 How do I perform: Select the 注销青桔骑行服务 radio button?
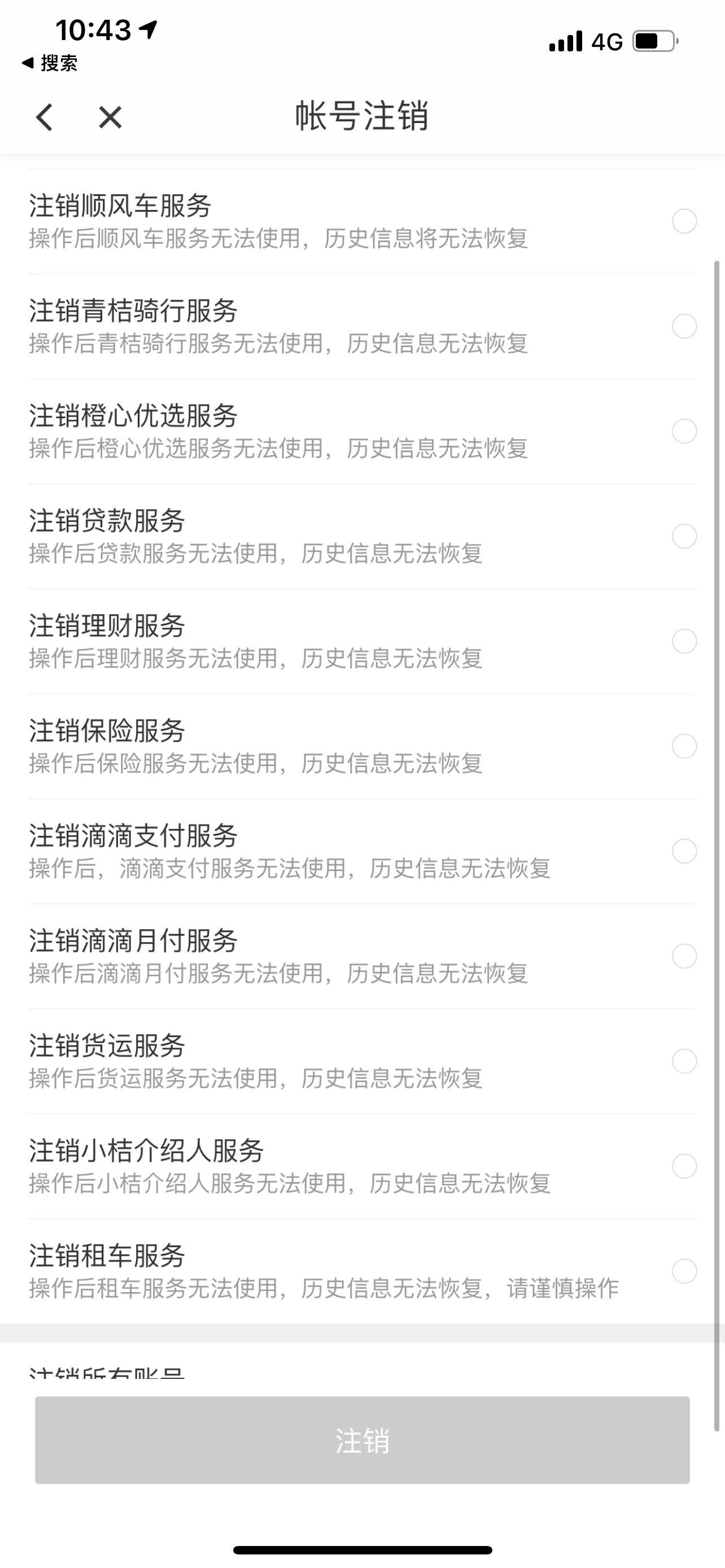[x=684, y=327]
